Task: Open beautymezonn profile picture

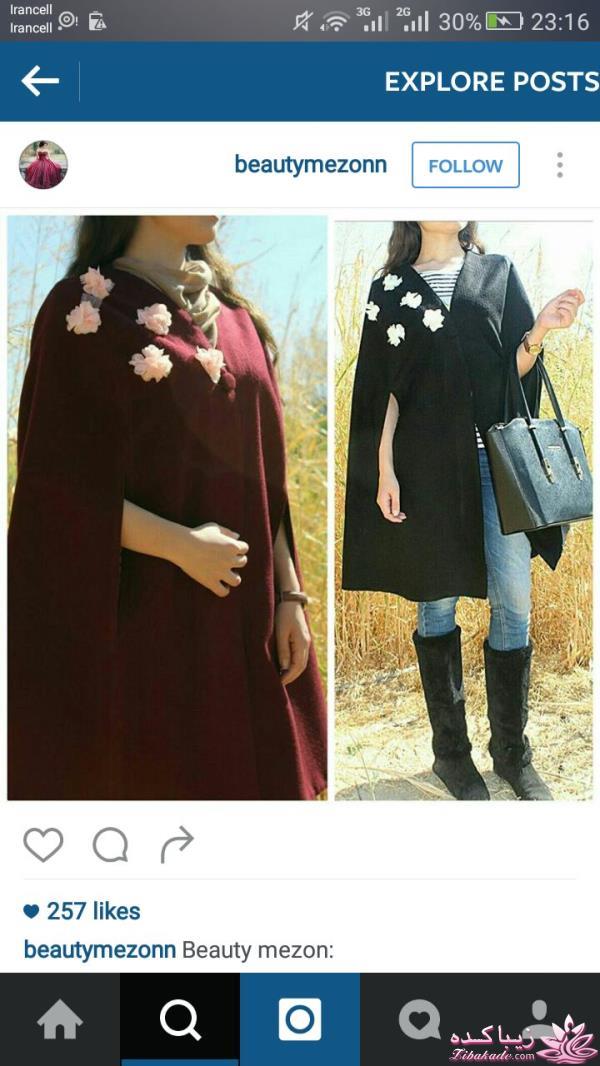Action: click(43, 165)
